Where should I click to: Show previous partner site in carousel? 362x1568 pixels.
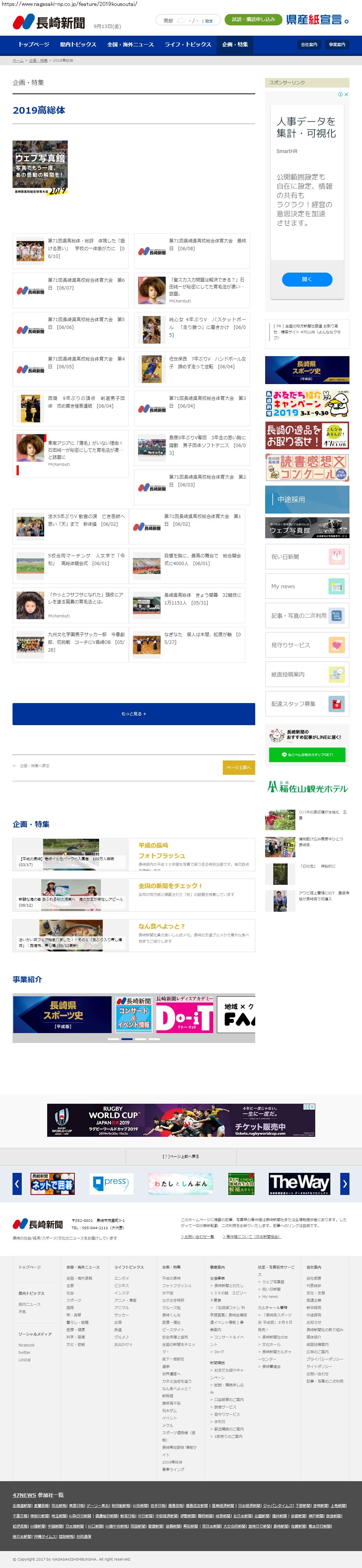pyautogui.click(x=17, y=1183)
